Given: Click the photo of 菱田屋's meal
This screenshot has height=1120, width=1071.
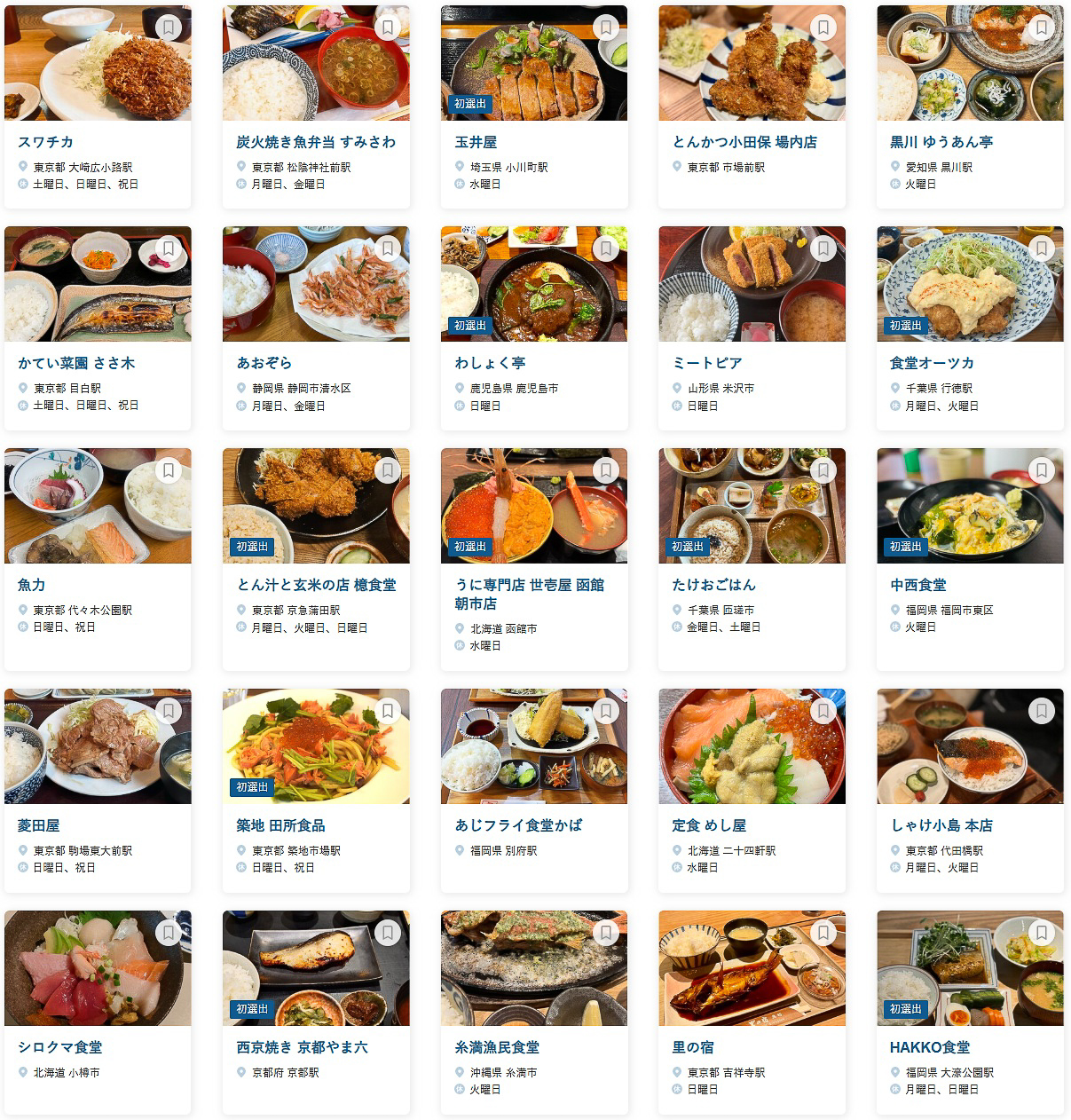Looking at the screenshot, I should (x=98, y=746).
